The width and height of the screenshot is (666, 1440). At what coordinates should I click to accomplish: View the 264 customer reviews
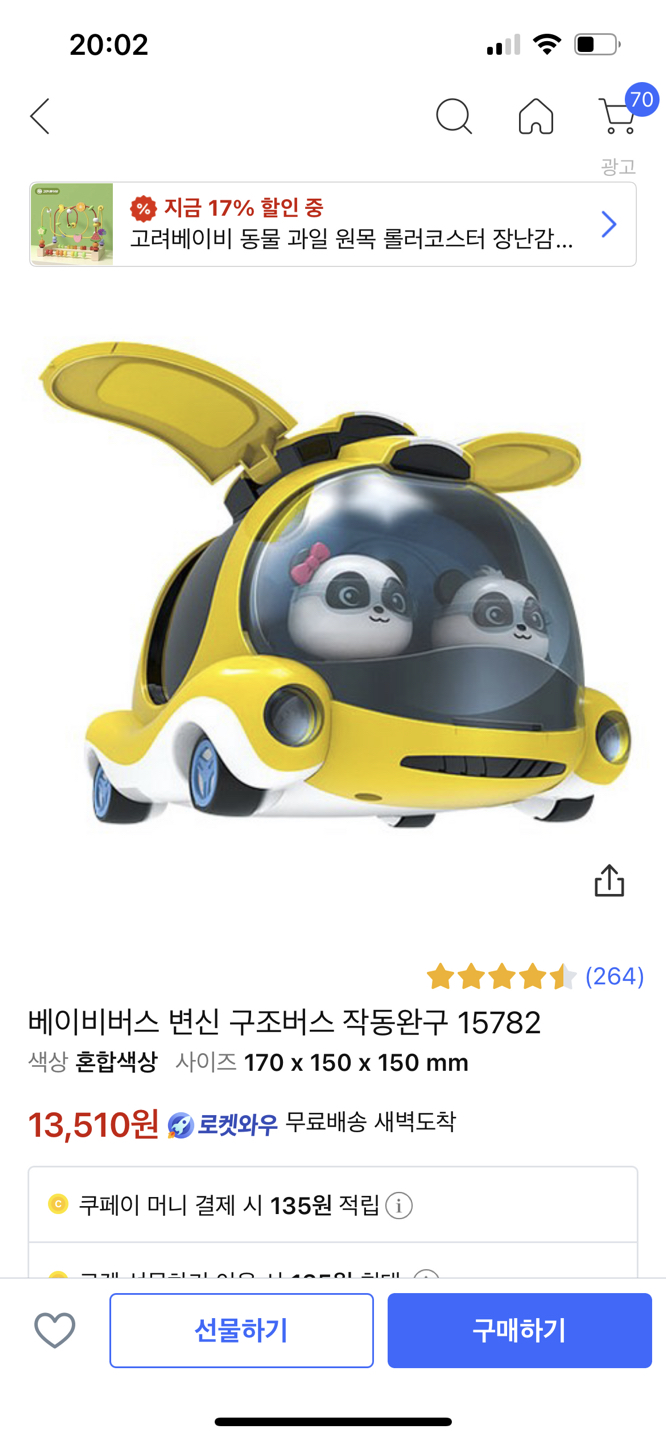pos(614,976)
